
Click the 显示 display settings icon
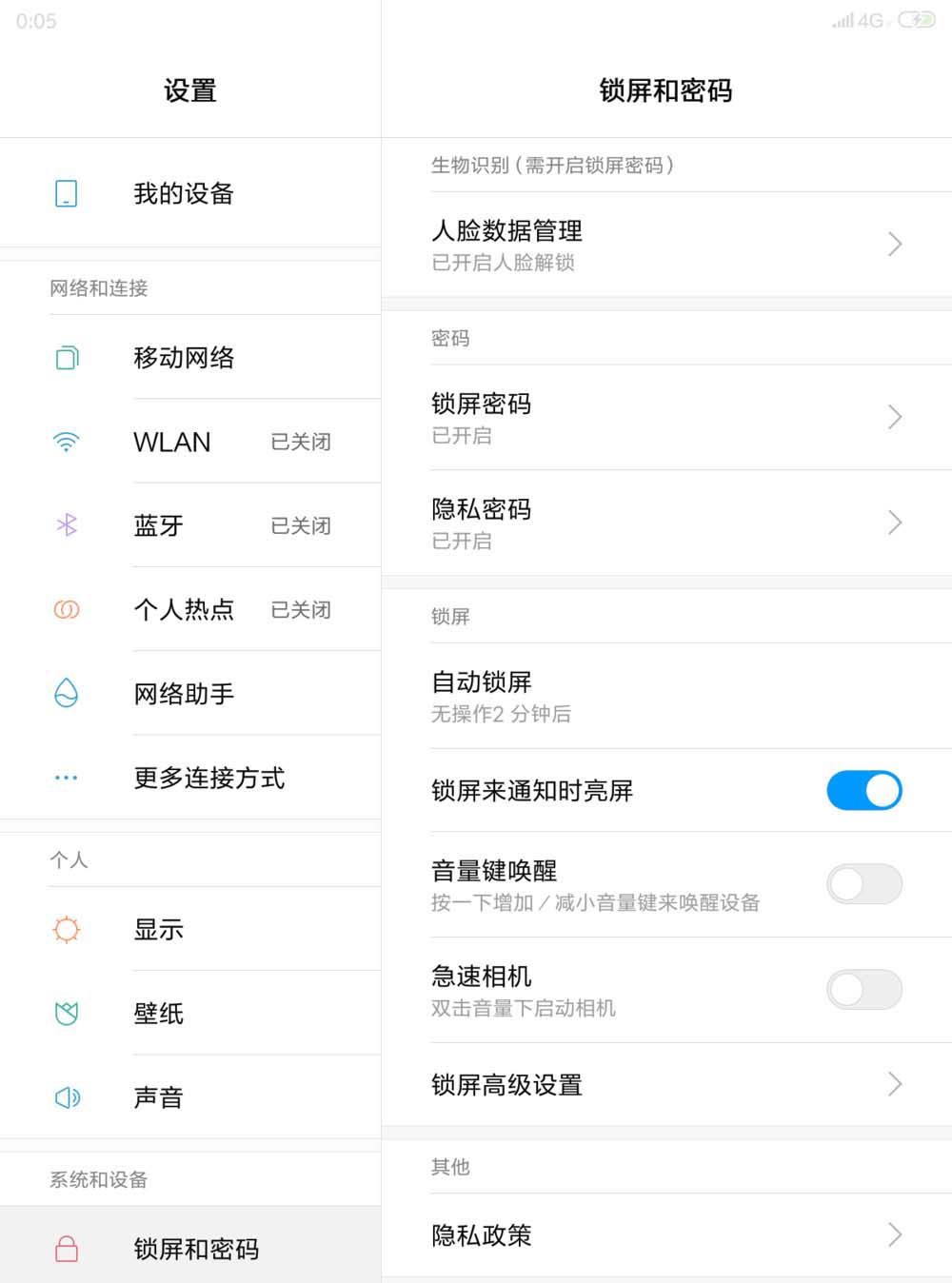click(65, 930)
